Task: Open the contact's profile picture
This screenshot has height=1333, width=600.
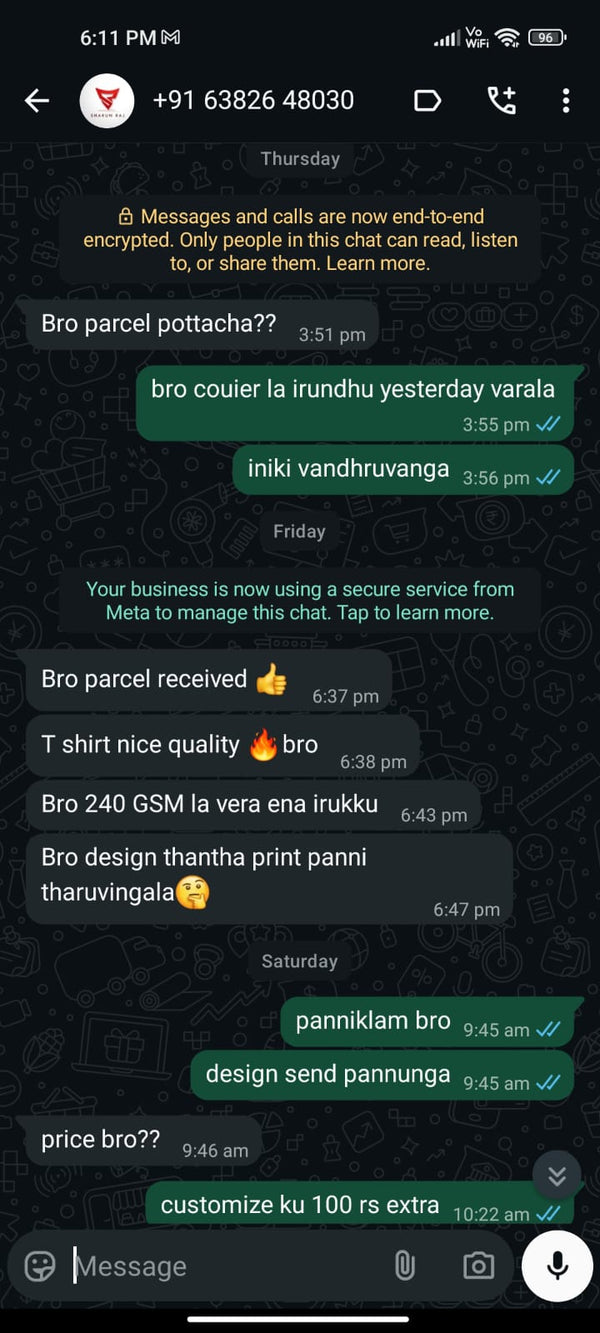Action: coord(107,100)
